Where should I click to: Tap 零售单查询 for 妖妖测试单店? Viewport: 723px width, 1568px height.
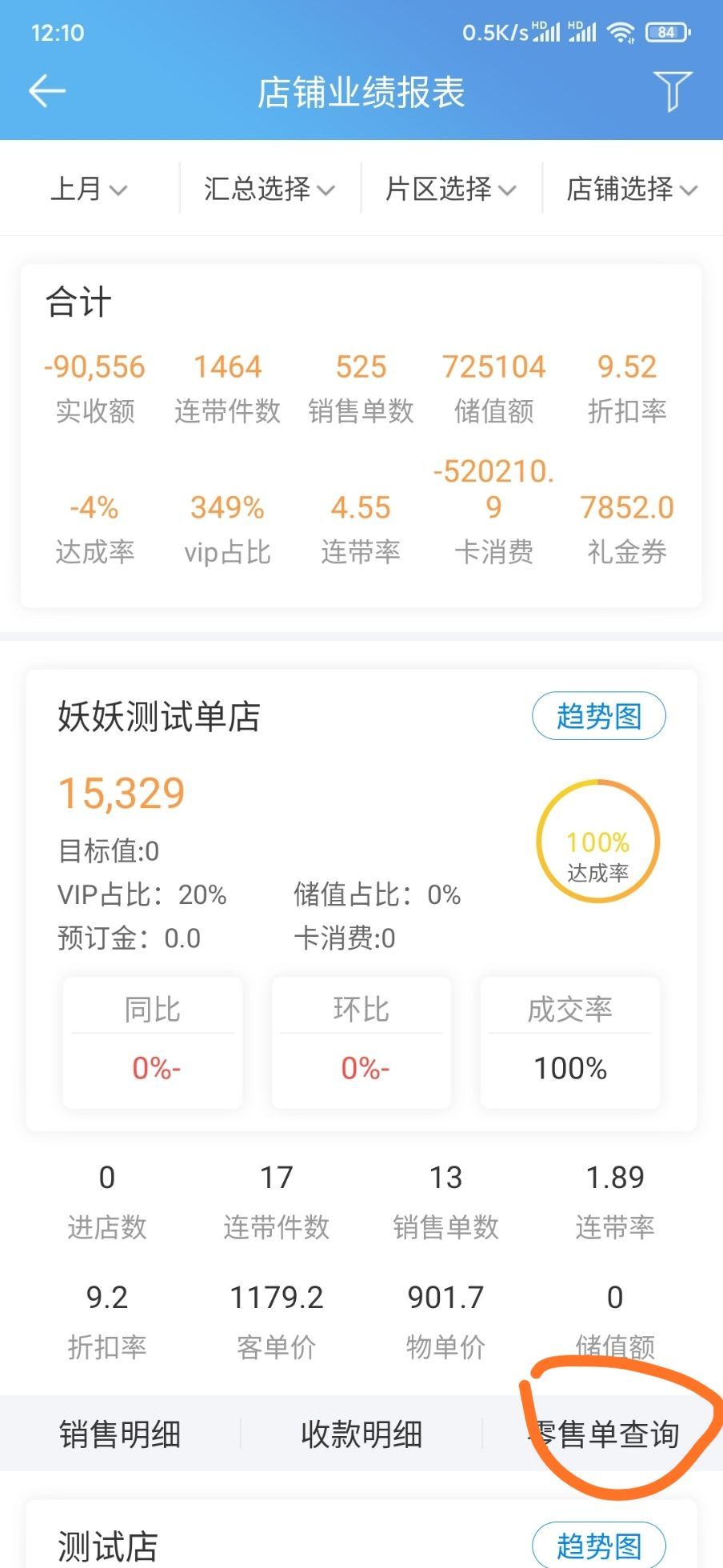pos(605,1434)
